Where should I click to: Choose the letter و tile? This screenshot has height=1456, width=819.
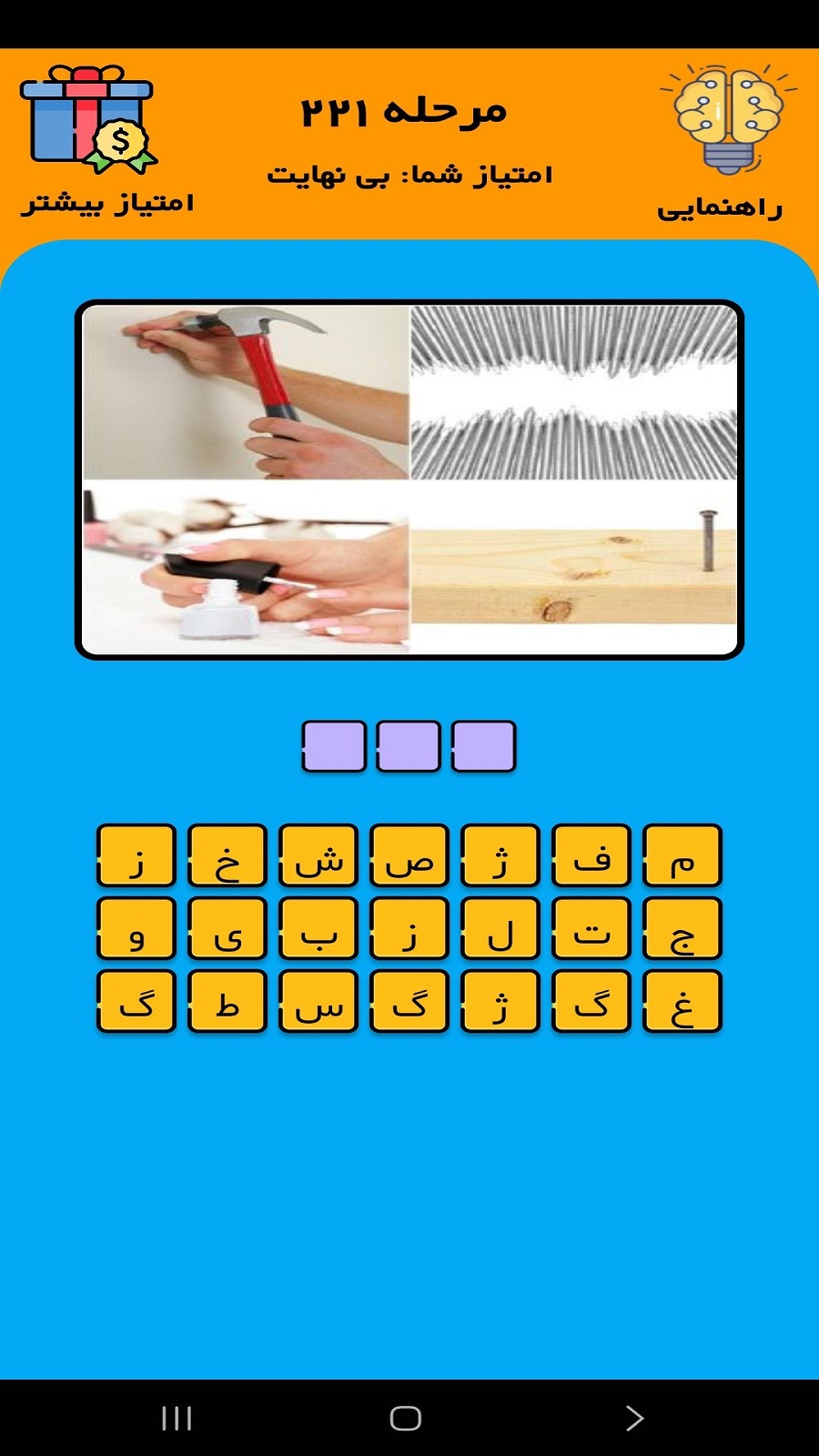pyautogui.click(x=136, y=929)
